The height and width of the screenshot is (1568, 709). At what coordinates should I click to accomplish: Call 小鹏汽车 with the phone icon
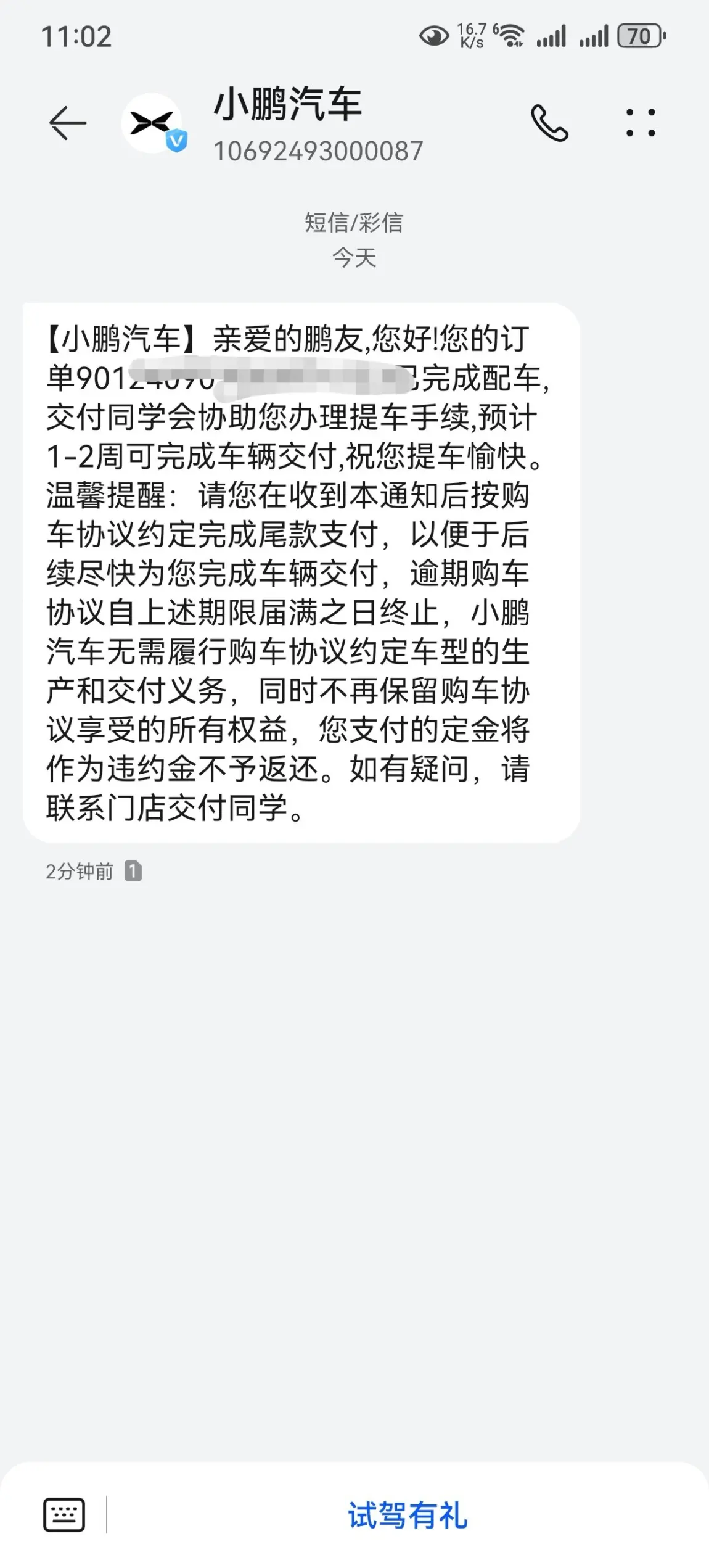[549, 123]
